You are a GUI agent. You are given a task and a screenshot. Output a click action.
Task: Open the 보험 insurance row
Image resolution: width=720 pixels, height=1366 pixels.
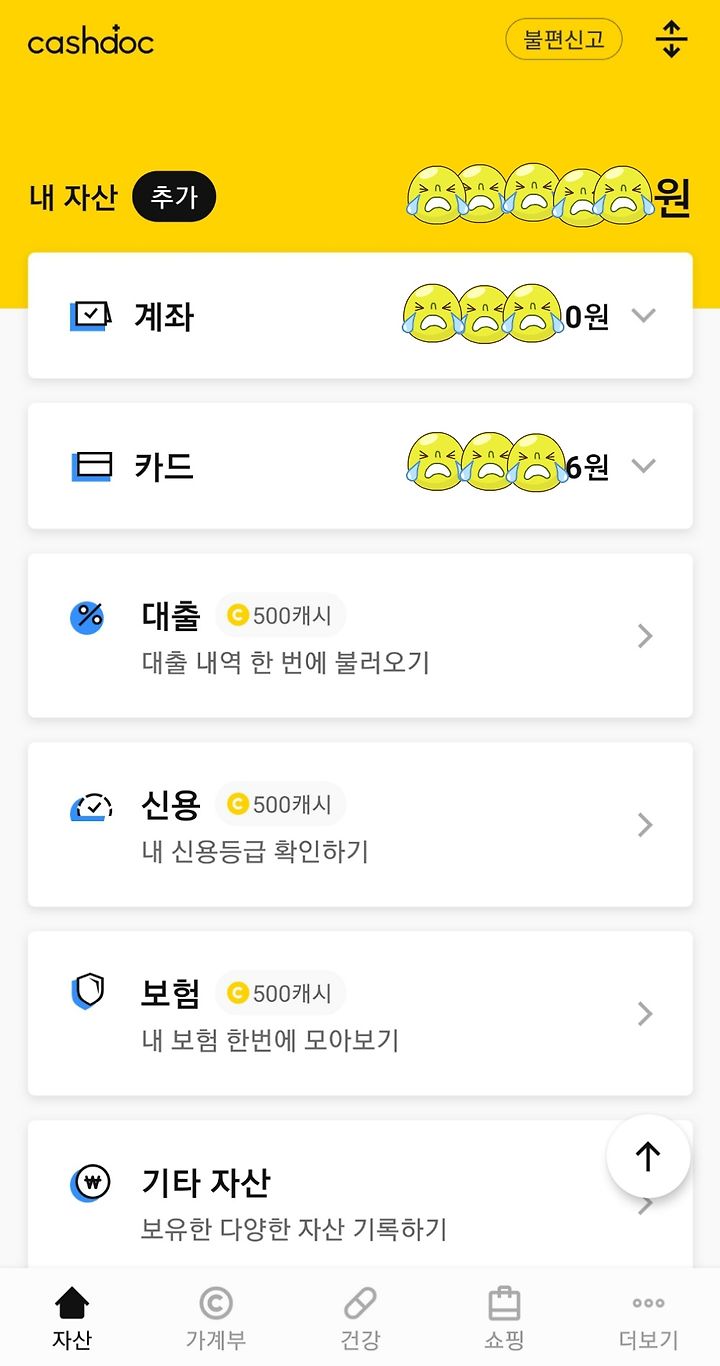point(360,1013)
